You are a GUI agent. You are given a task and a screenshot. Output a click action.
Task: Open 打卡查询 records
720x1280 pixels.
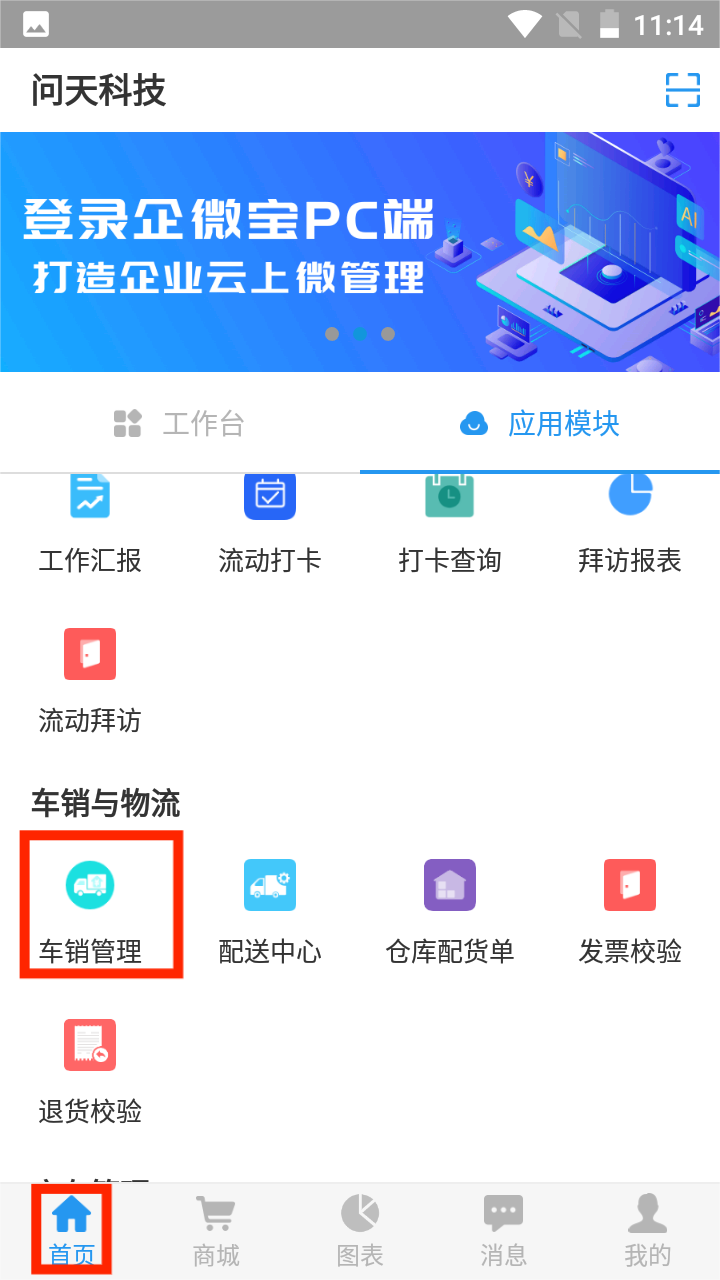tap(450, 525)
